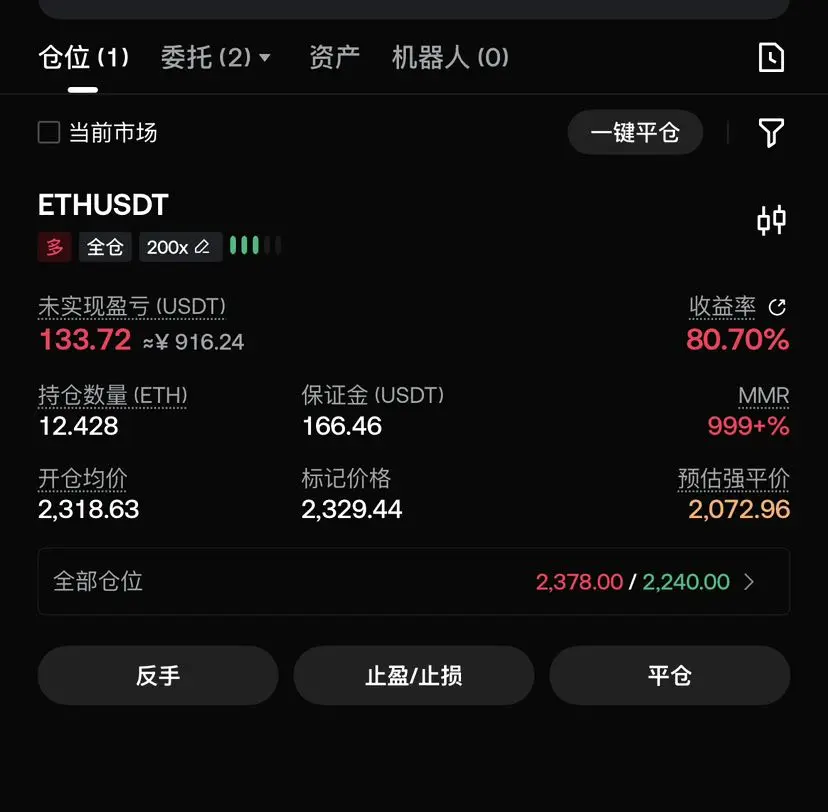
Task: Open the 资产 tab
Action: (x=334, y=57)
